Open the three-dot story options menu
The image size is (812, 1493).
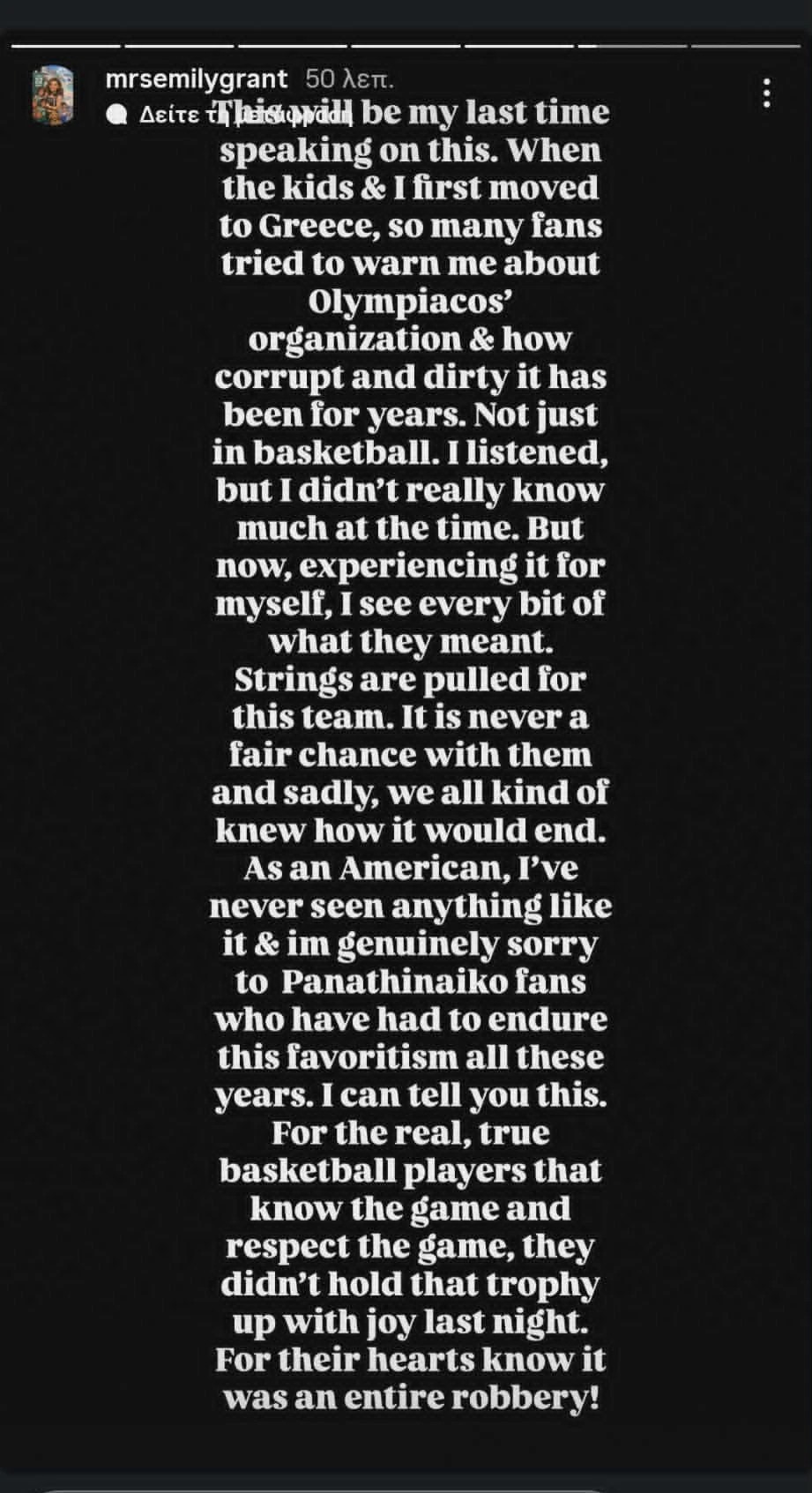767,93
